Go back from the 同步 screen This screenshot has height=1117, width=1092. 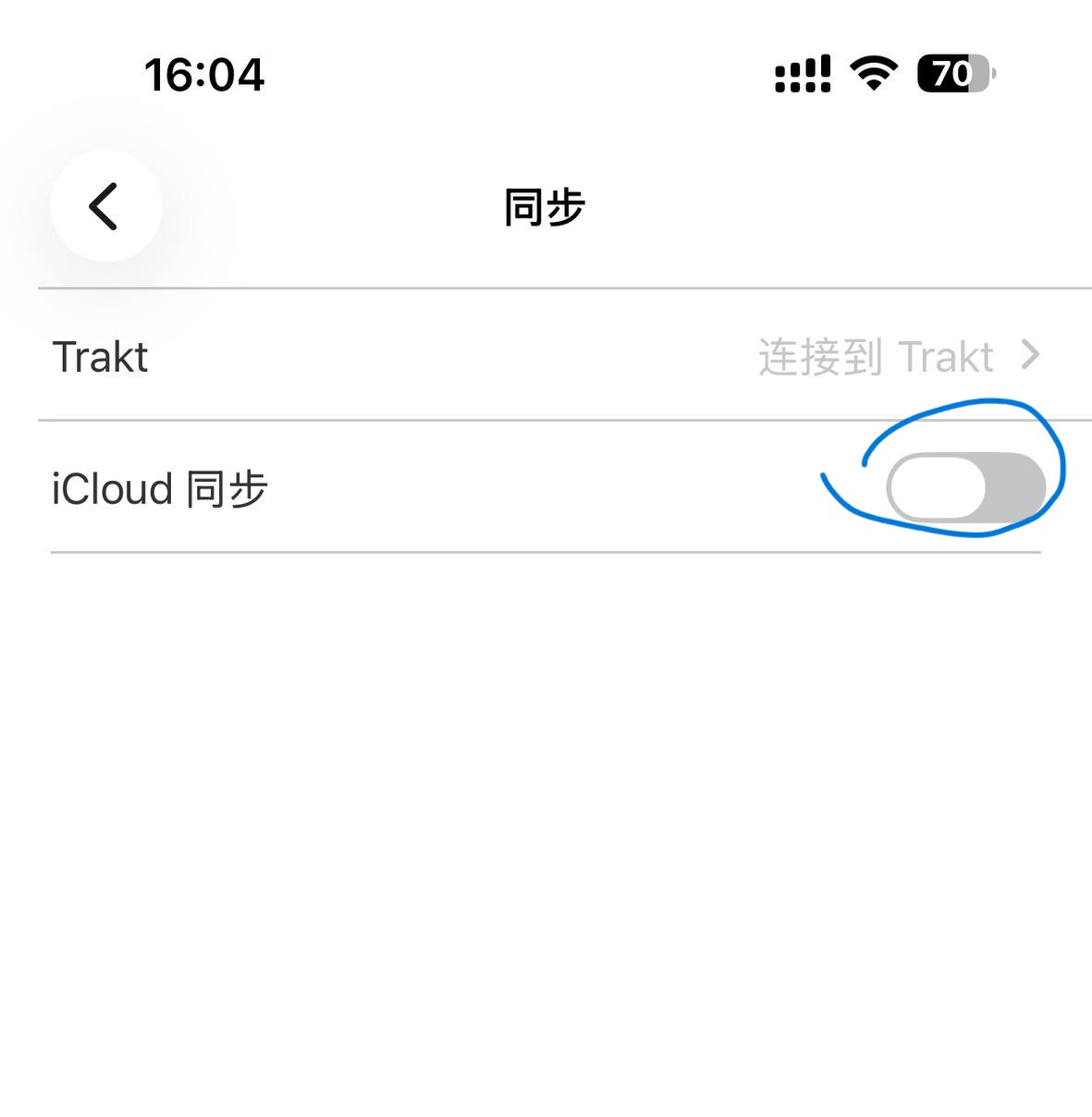pyautogui.click(x=105, y=206)
